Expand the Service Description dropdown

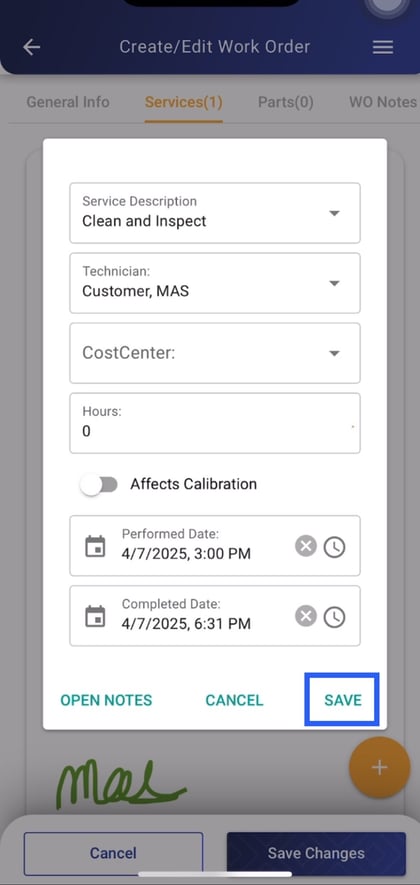click(215, 213)
